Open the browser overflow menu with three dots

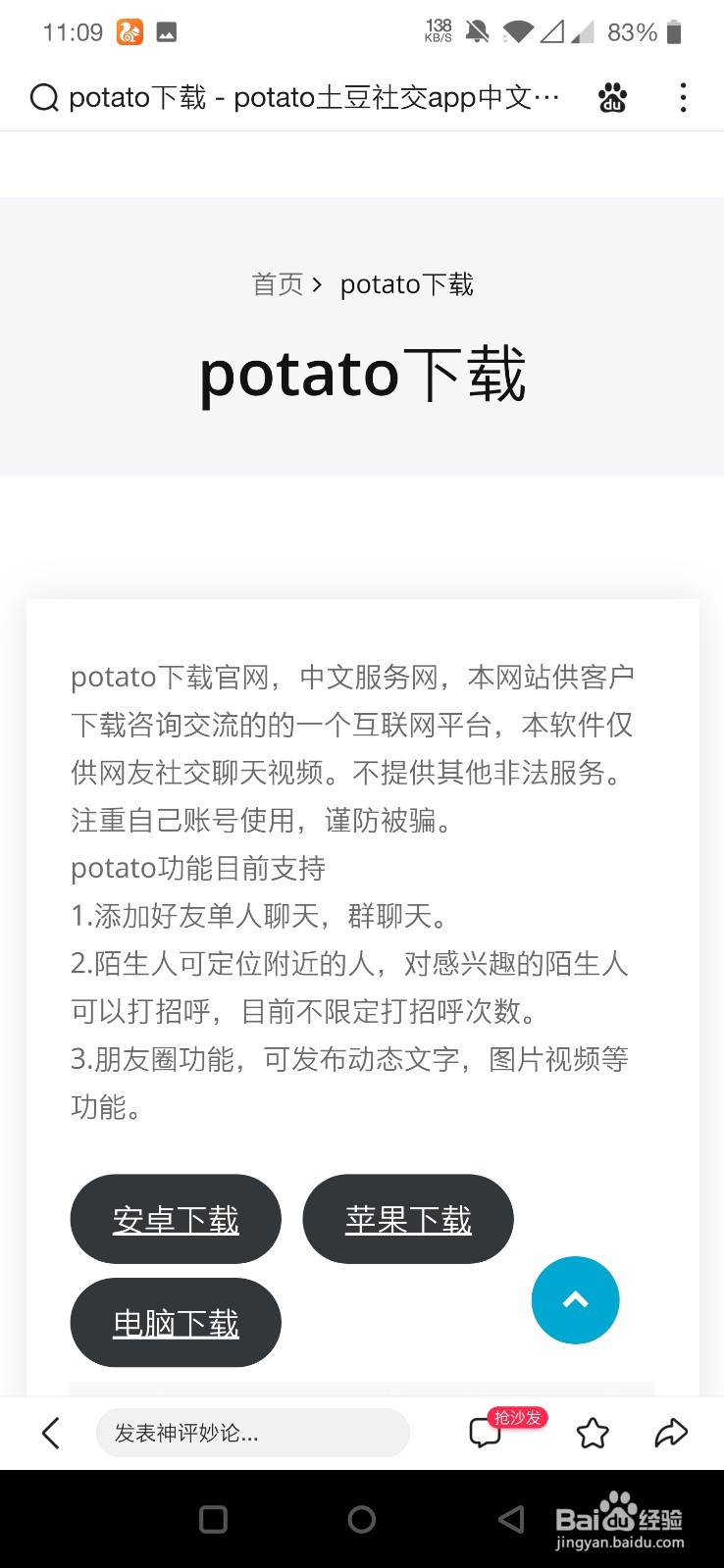[x=683, y=98]
